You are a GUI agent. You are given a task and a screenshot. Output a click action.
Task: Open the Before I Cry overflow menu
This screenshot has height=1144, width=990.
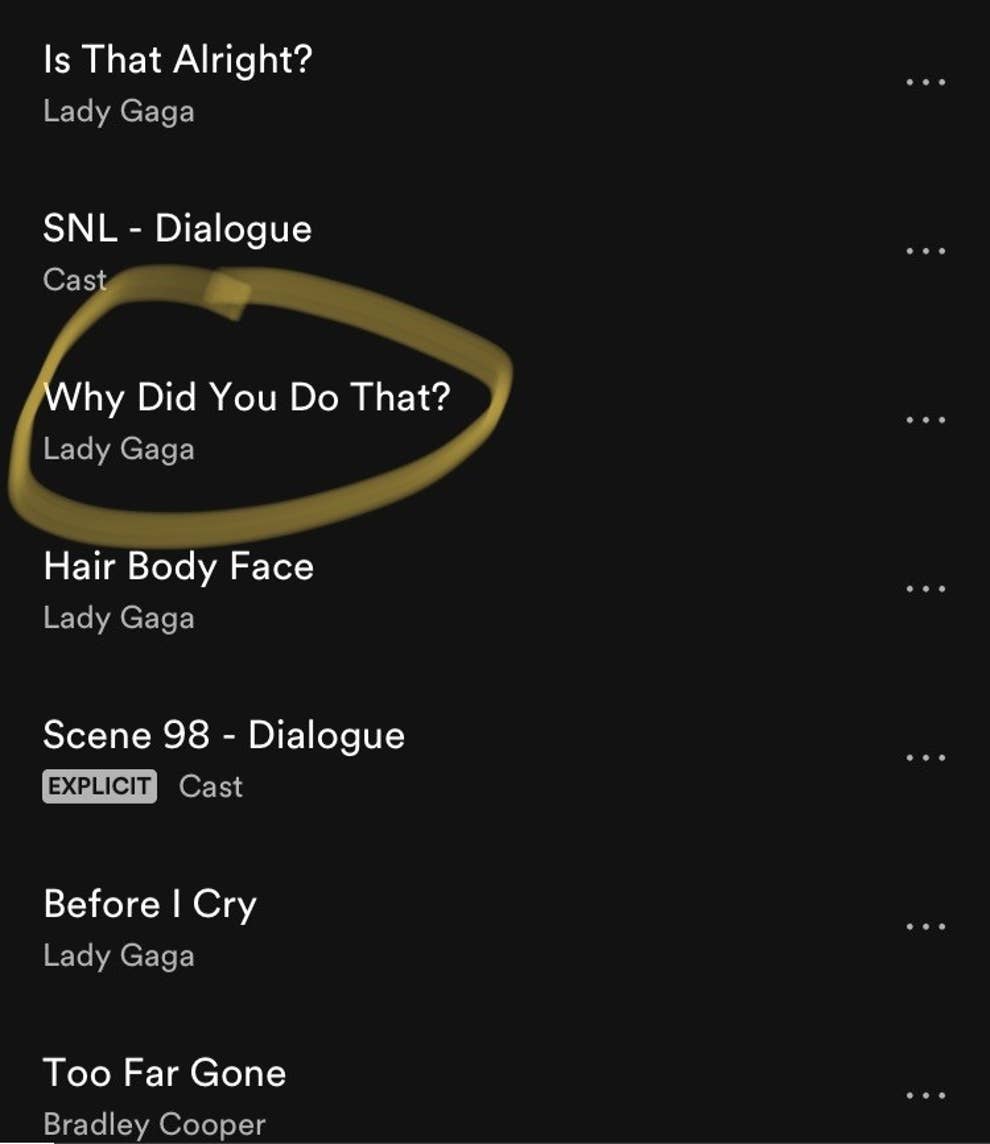(925, 927)
